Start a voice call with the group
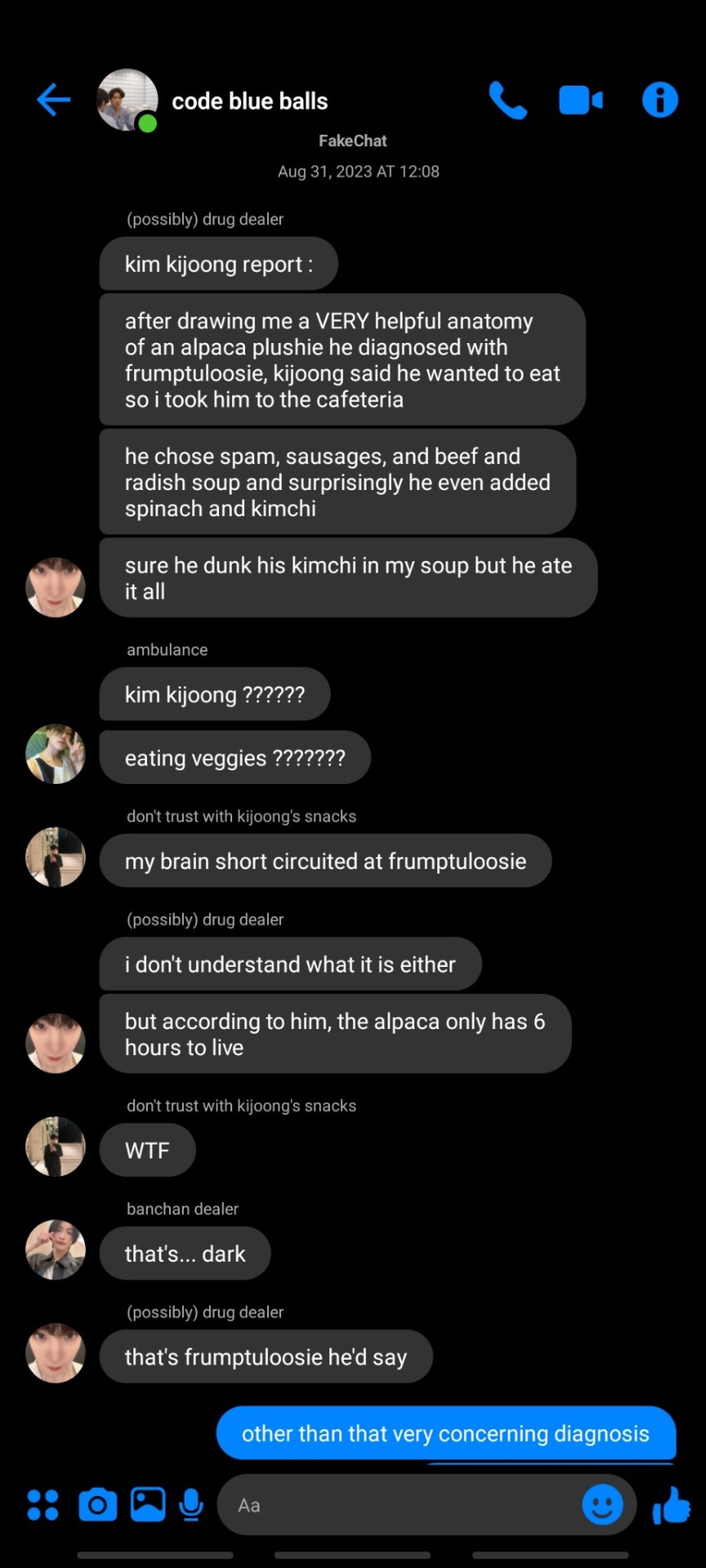The image size is (706, 1568). pyautogui.click(x=507, y=100)
